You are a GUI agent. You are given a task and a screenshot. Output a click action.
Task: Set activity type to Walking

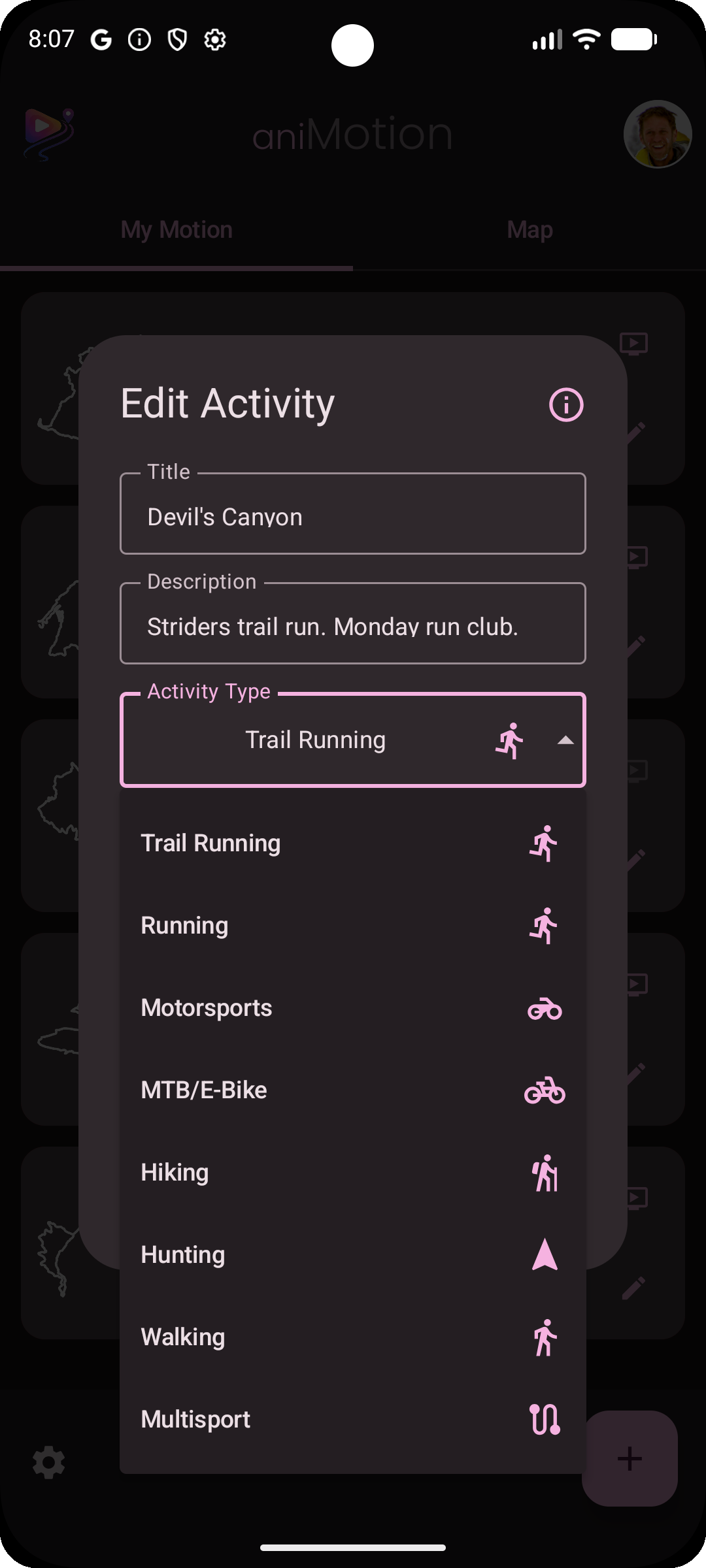pos(353,1337)
